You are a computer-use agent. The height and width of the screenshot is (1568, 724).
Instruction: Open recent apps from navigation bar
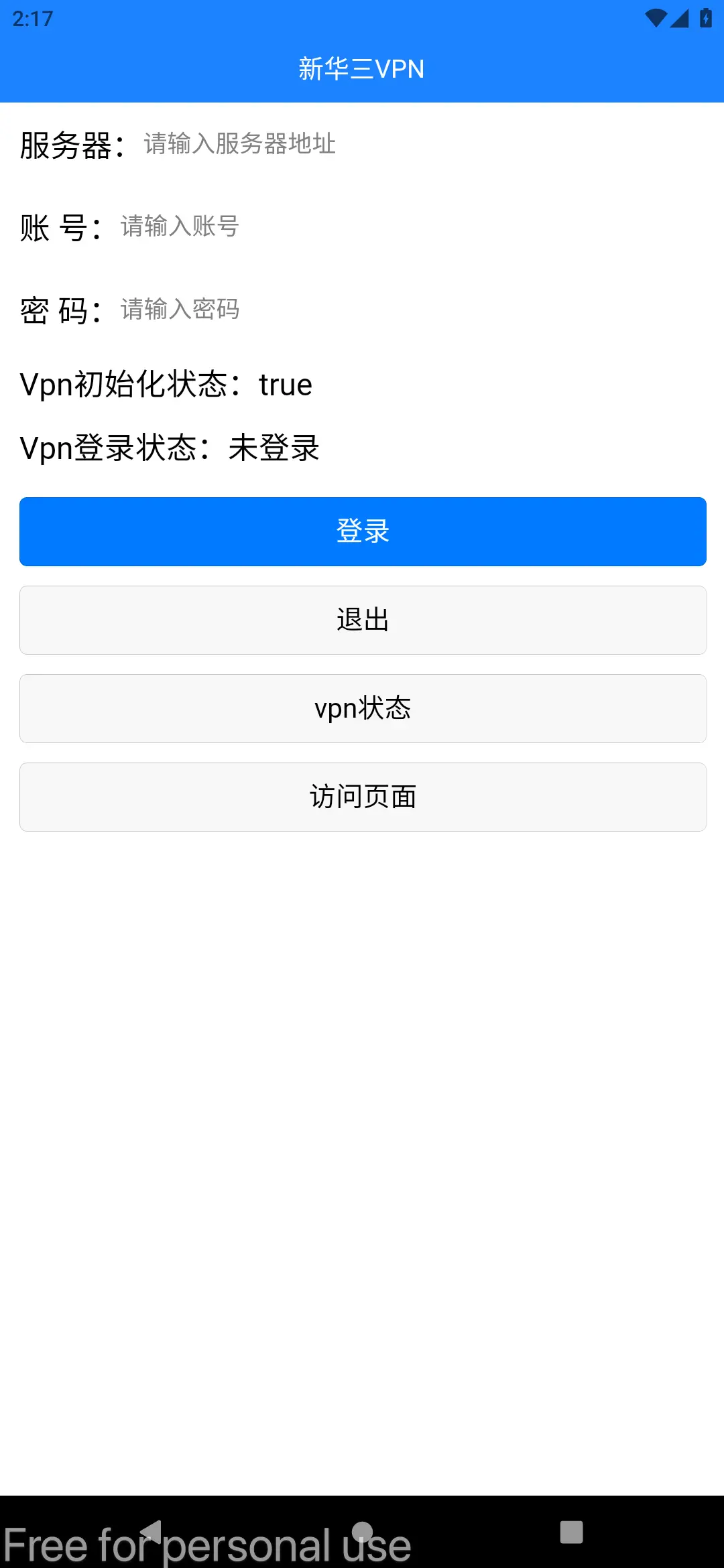(571, 1532)
